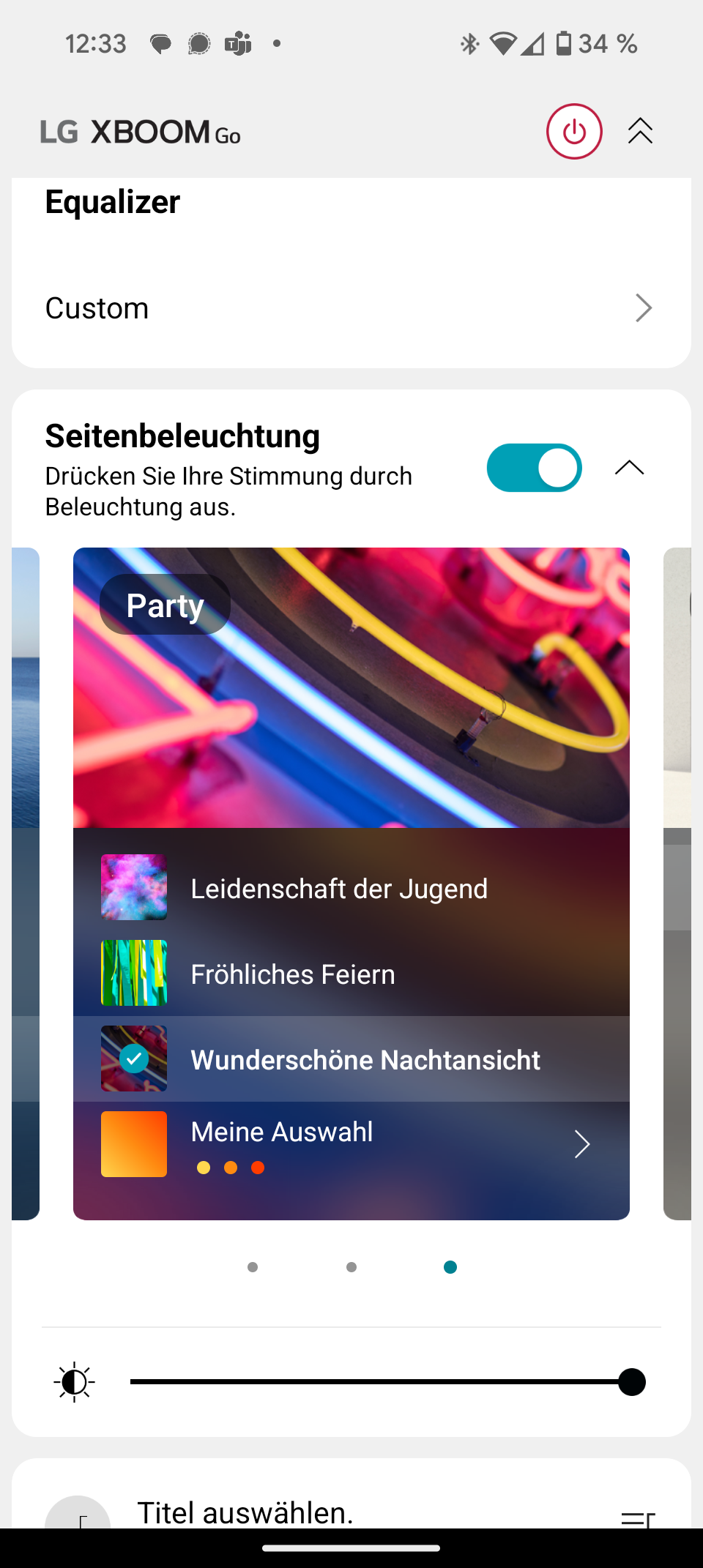This screenshot has width=703, height=1568.
Task: Go to the second lighting page dot
Action: click(x=351, y=1267)
